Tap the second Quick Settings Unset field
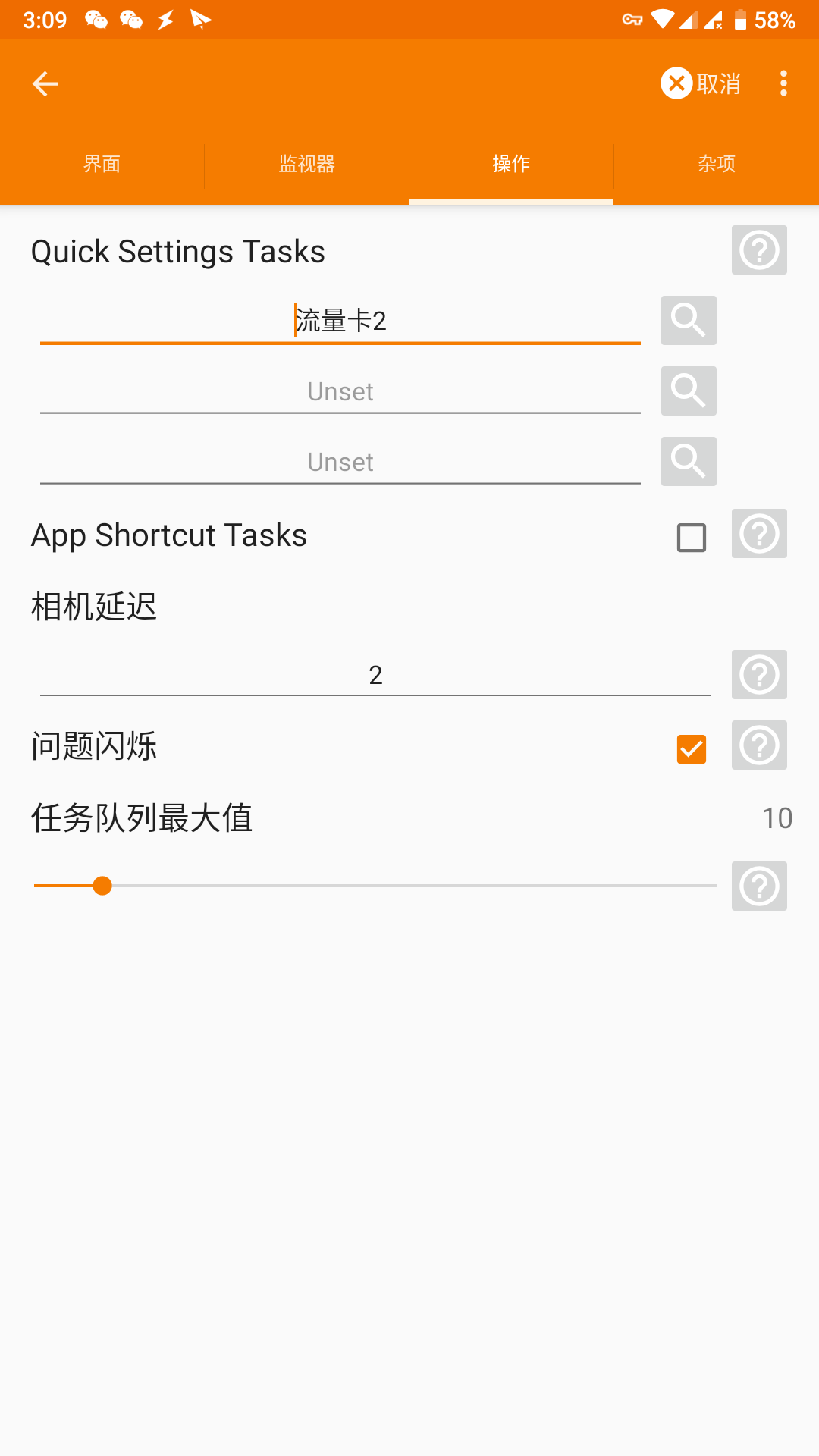The image size is (819, 1456). click(x=340, y=391)
